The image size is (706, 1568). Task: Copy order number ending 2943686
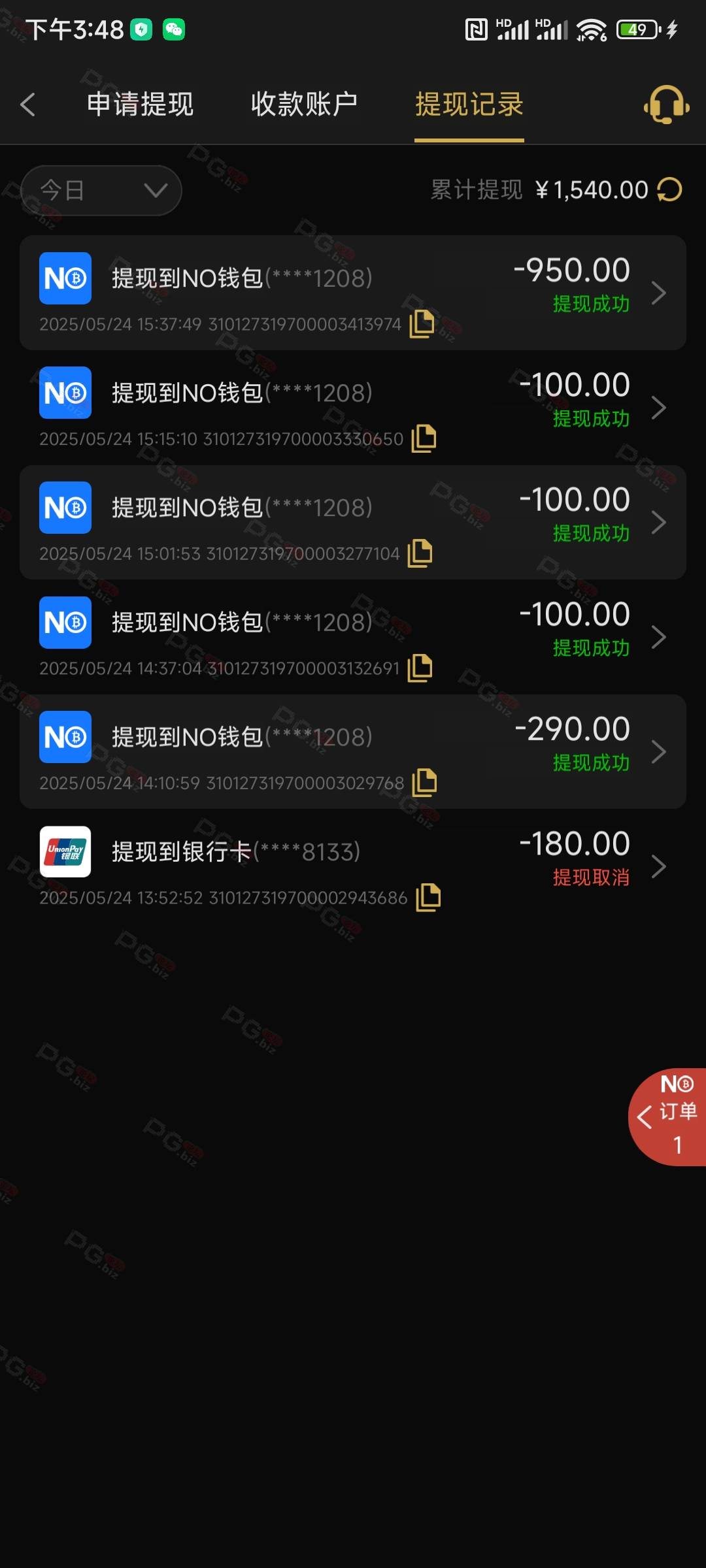428,898
